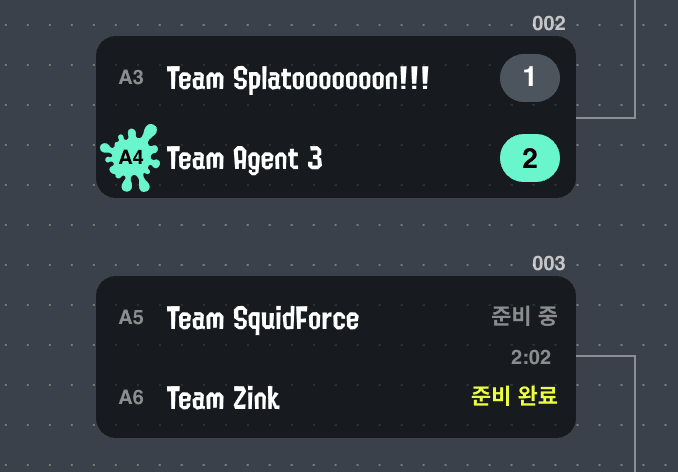This screenshot has width=678, height=472.
Task: Open match 003 with Team SquidForce
Action: [335, 357]
